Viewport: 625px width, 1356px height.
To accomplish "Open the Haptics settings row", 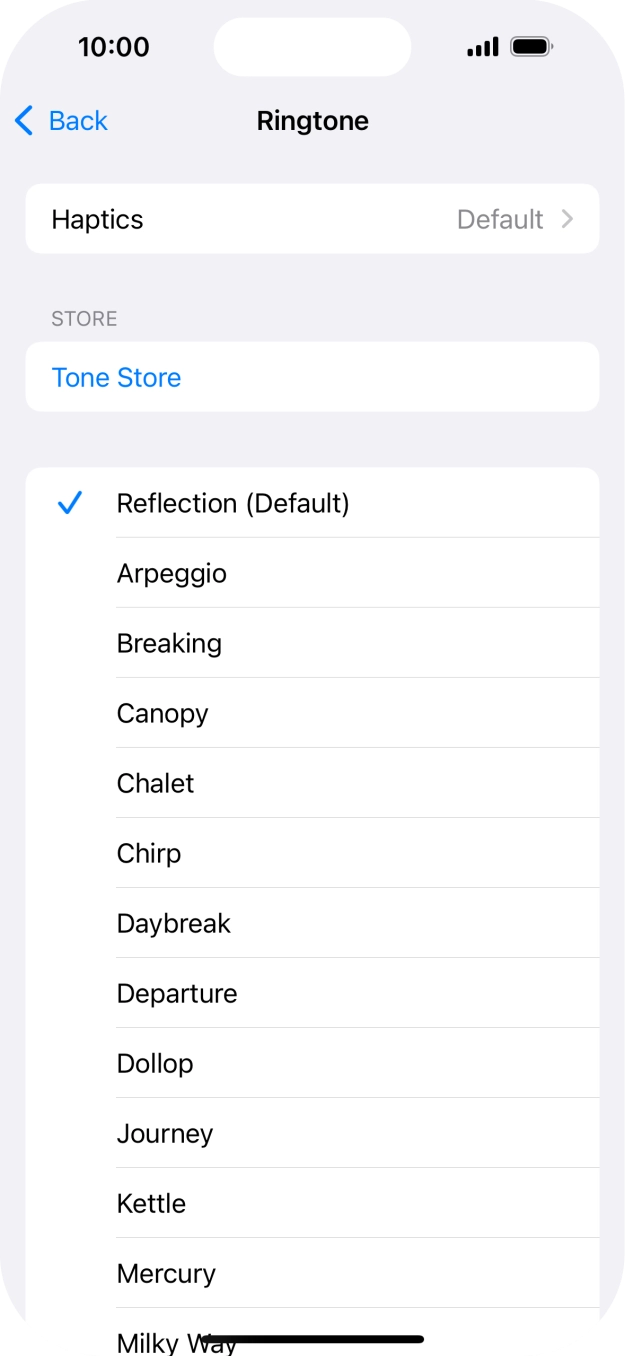I will coord(312,219).
